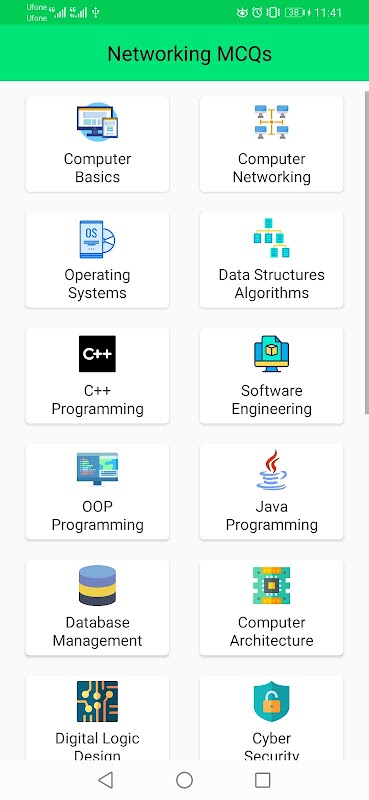Choose the OOP Programming card
The height and width of the screenshot is (800, 369).
click(x=97, y=491)
